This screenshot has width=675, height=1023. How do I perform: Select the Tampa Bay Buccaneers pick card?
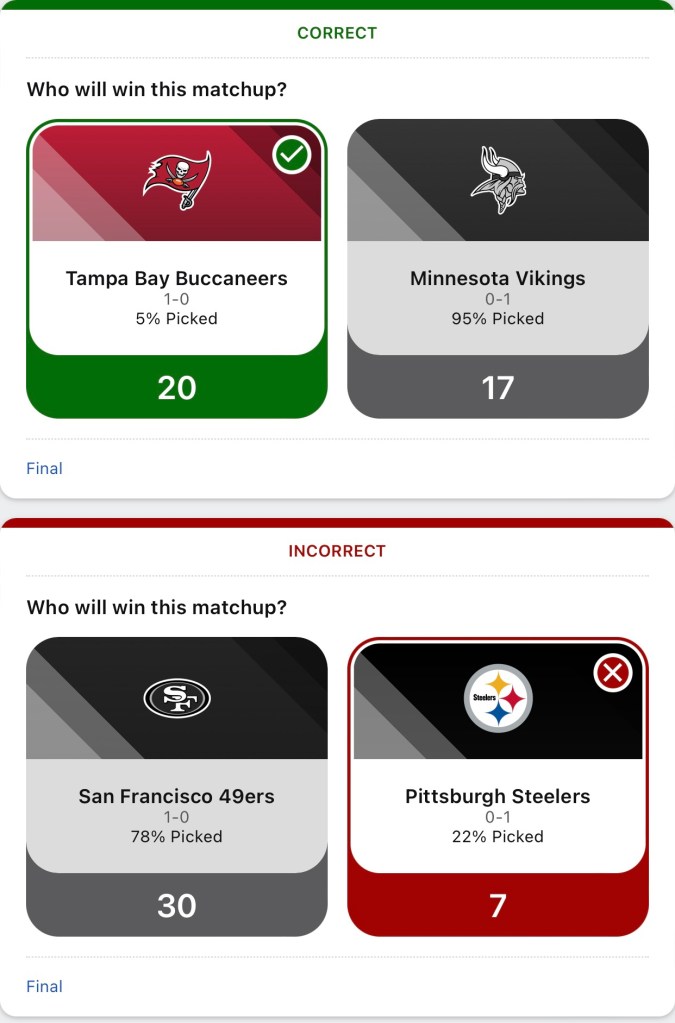coord(177,268)
